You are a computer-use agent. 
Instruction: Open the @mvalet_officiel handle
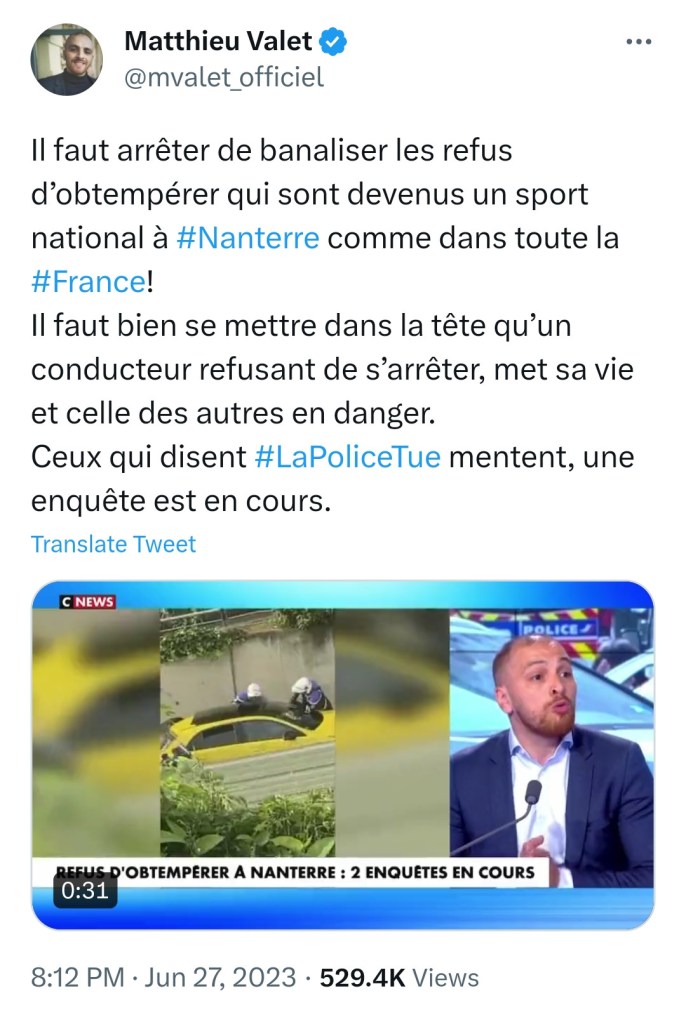(224, 78)
